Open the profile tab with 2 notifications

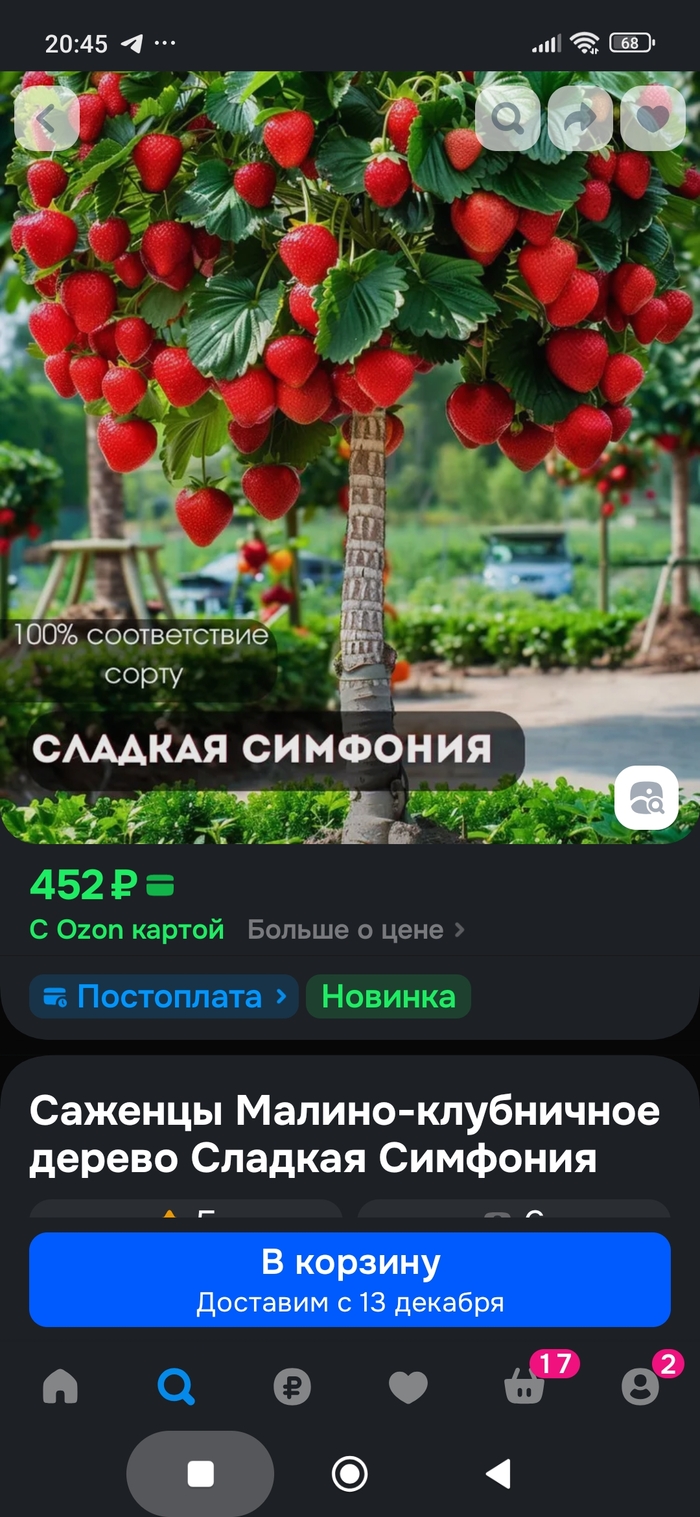[640, 1387]
